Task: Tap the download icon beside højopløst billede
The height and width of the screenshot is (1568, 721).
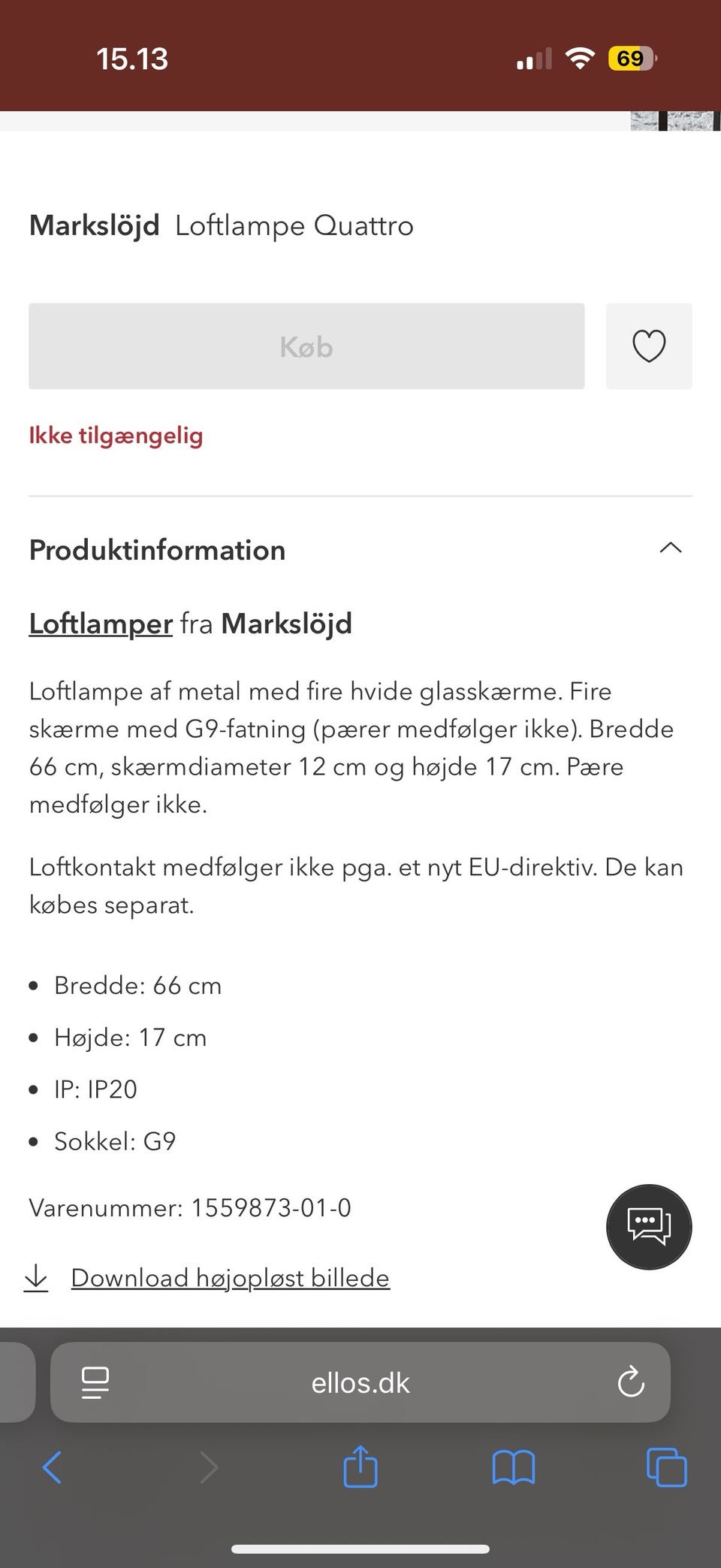Action: [36, 1277]
